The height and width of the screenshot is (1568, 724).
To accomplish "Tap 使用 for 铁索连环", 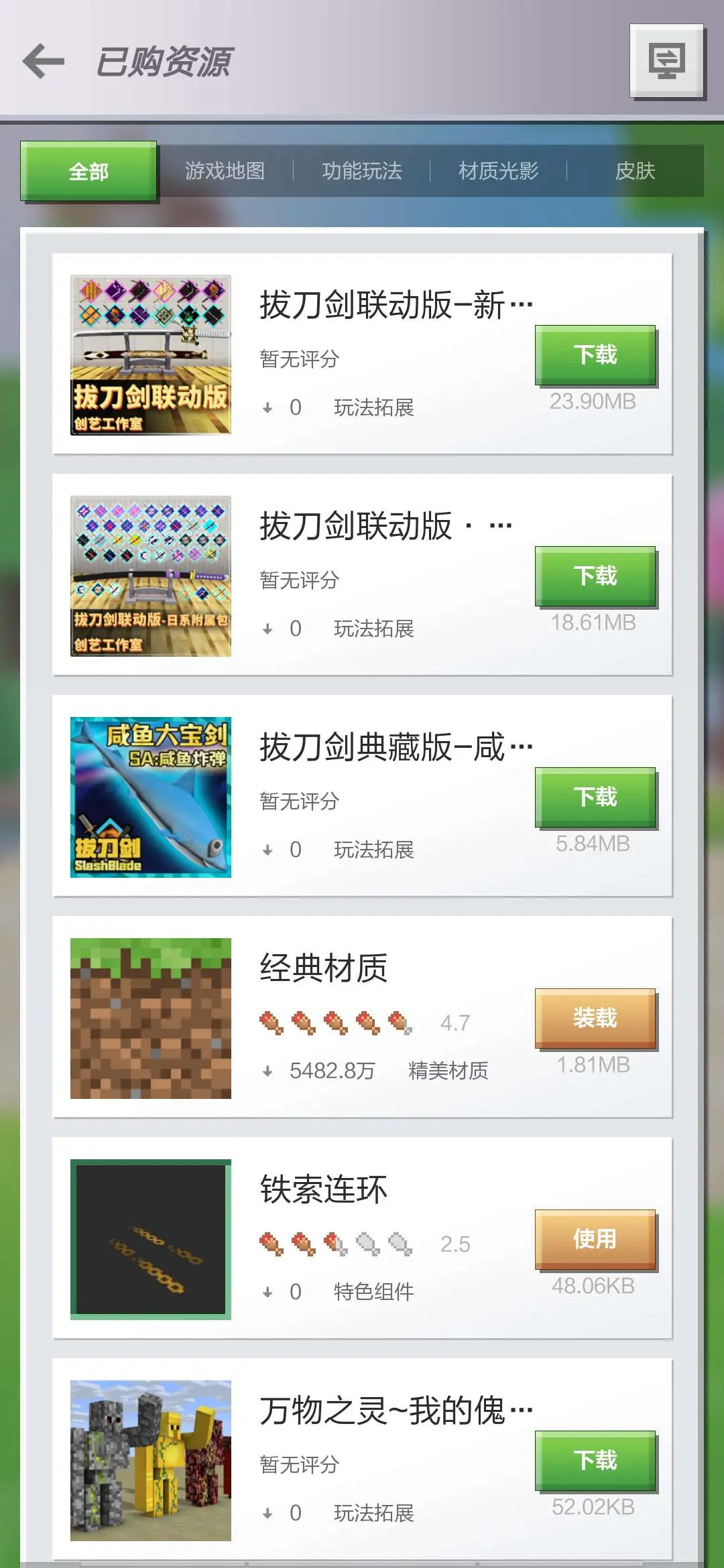I will (x=595, y=1239).
